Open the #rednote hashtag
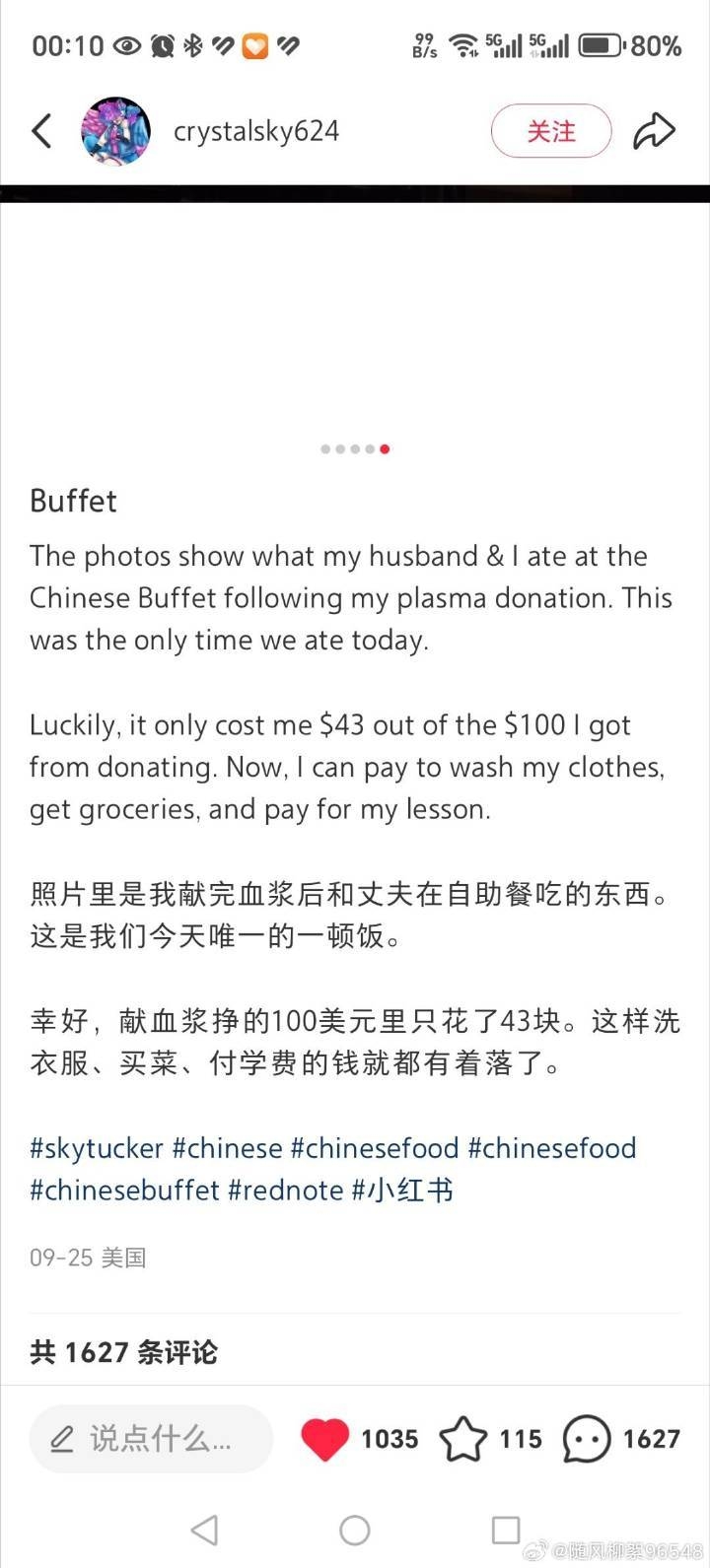The image size is (710, 1568). (x=286, y=1190)
